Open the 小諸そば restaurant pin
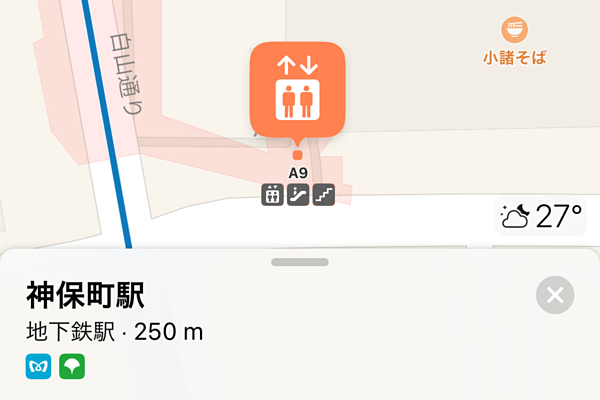The height and width of the screenshot is (400, 600). [x=514, y=31]
